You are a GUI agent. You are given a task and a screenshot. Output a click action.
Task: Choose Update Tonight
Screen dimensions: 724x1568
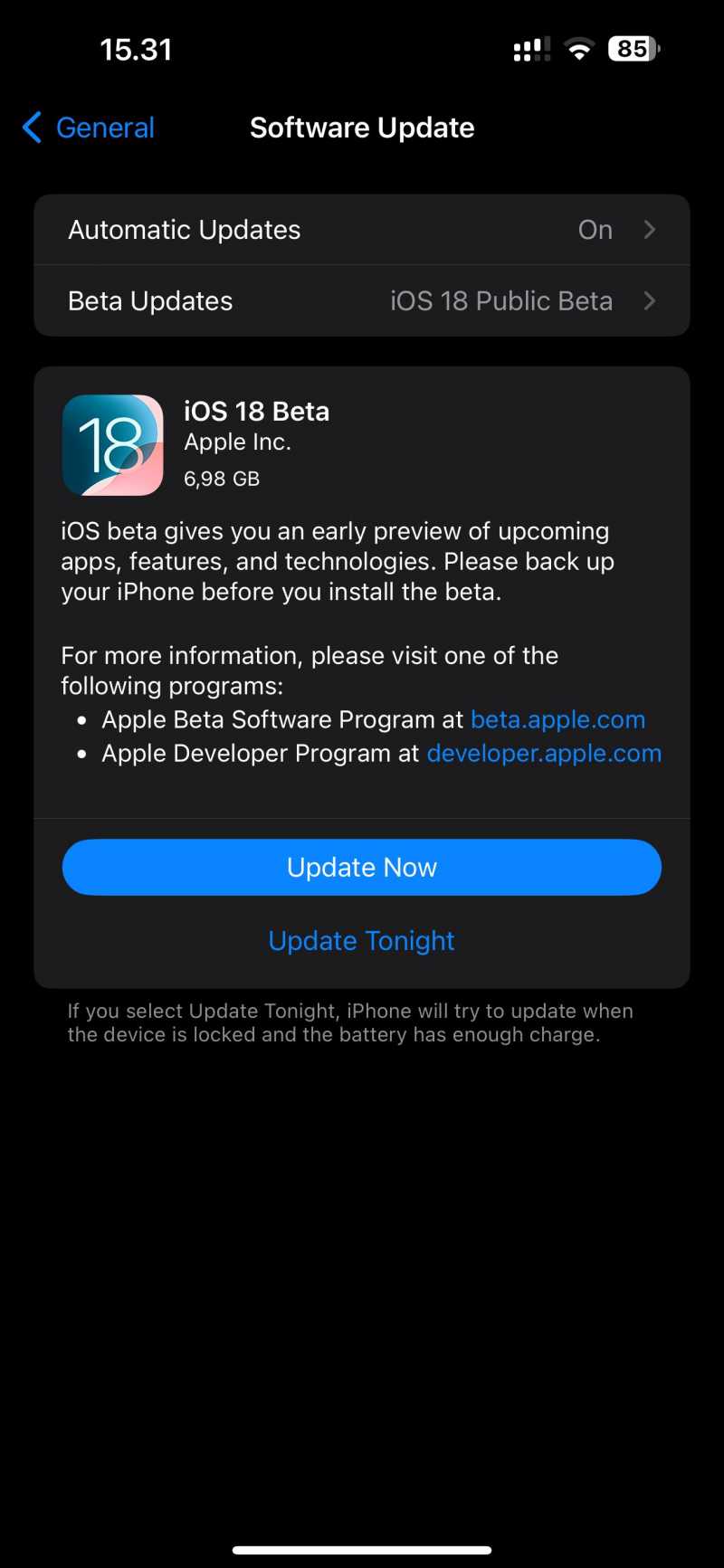click(x=362, y=941)
